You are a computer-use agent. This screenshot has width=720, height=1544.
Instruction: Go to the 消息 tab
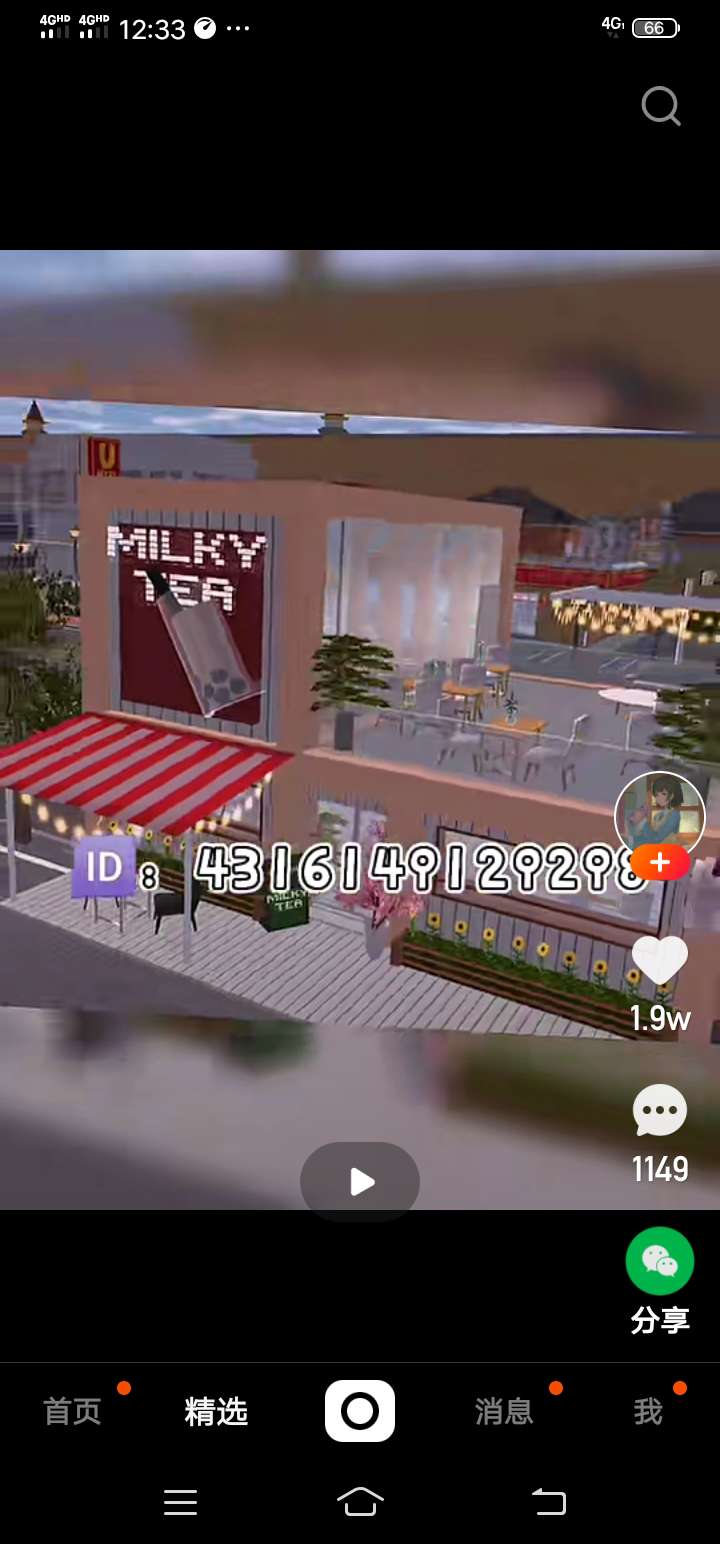504,1411
